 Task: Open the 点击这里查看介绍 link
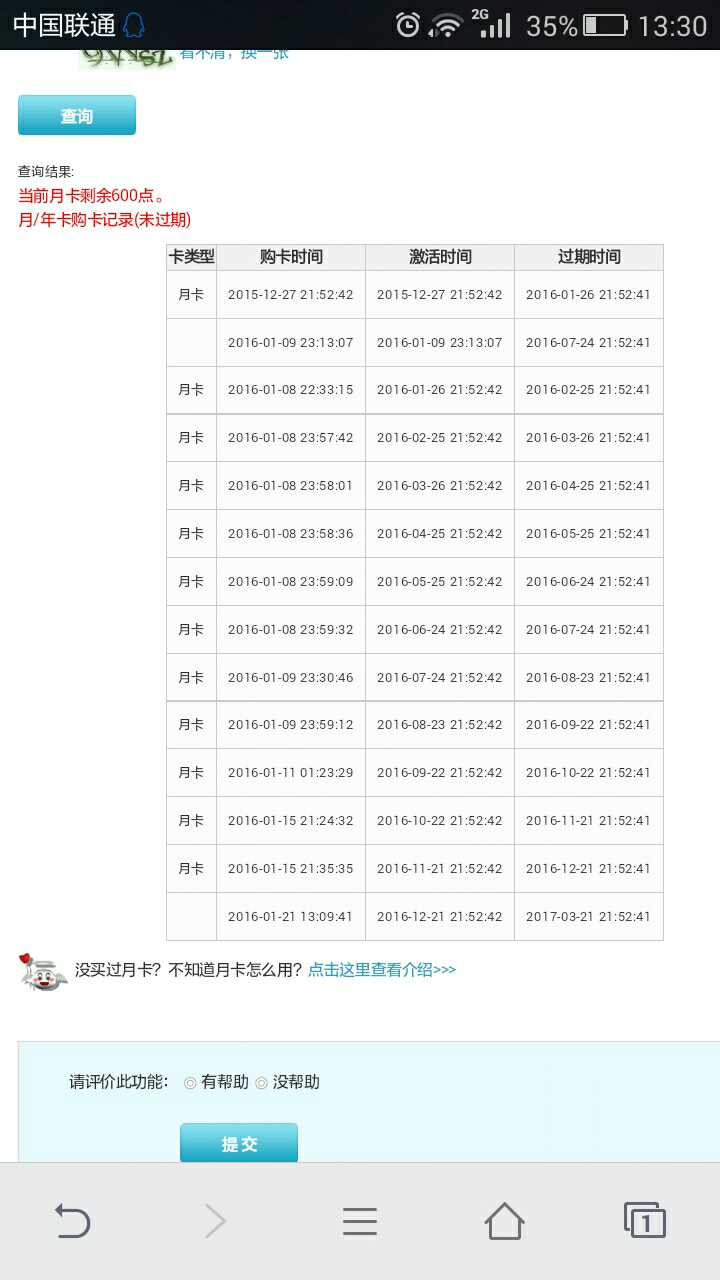(x=382, y=969)
